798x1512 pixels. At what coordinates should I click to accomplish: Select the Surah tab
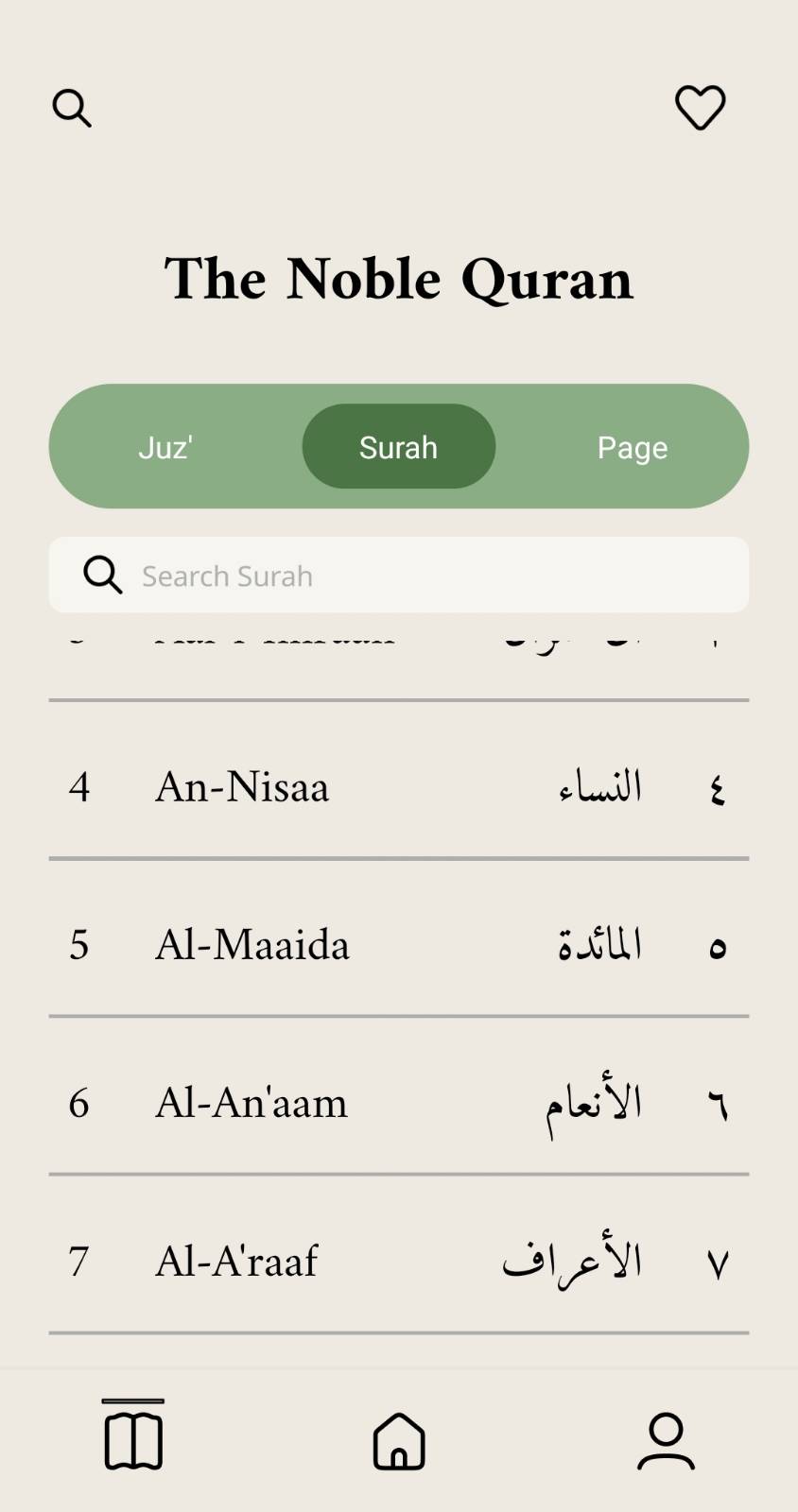(398, 447)
